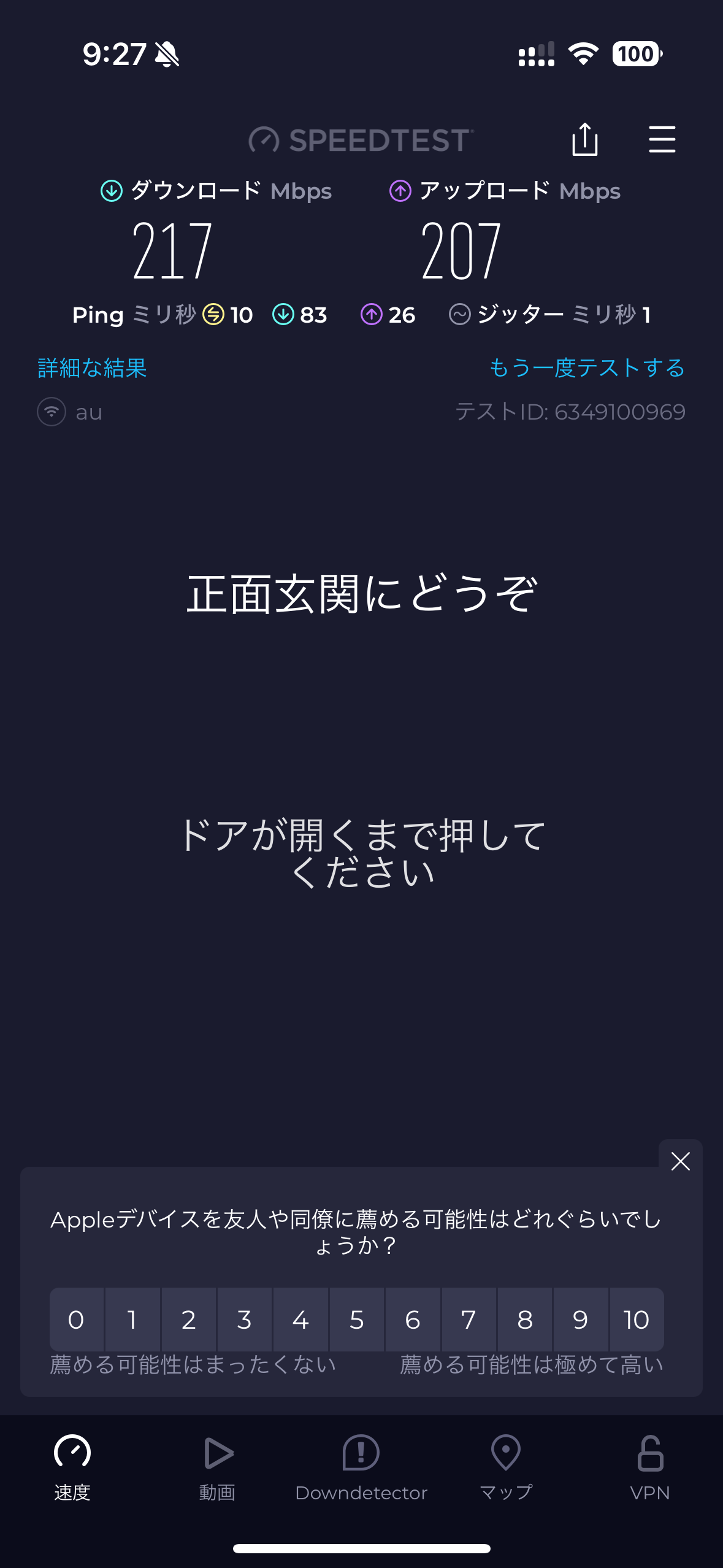Open the hamburger menu
The height and width of the screenshot is (1568, 723).
tap(662, 140)
